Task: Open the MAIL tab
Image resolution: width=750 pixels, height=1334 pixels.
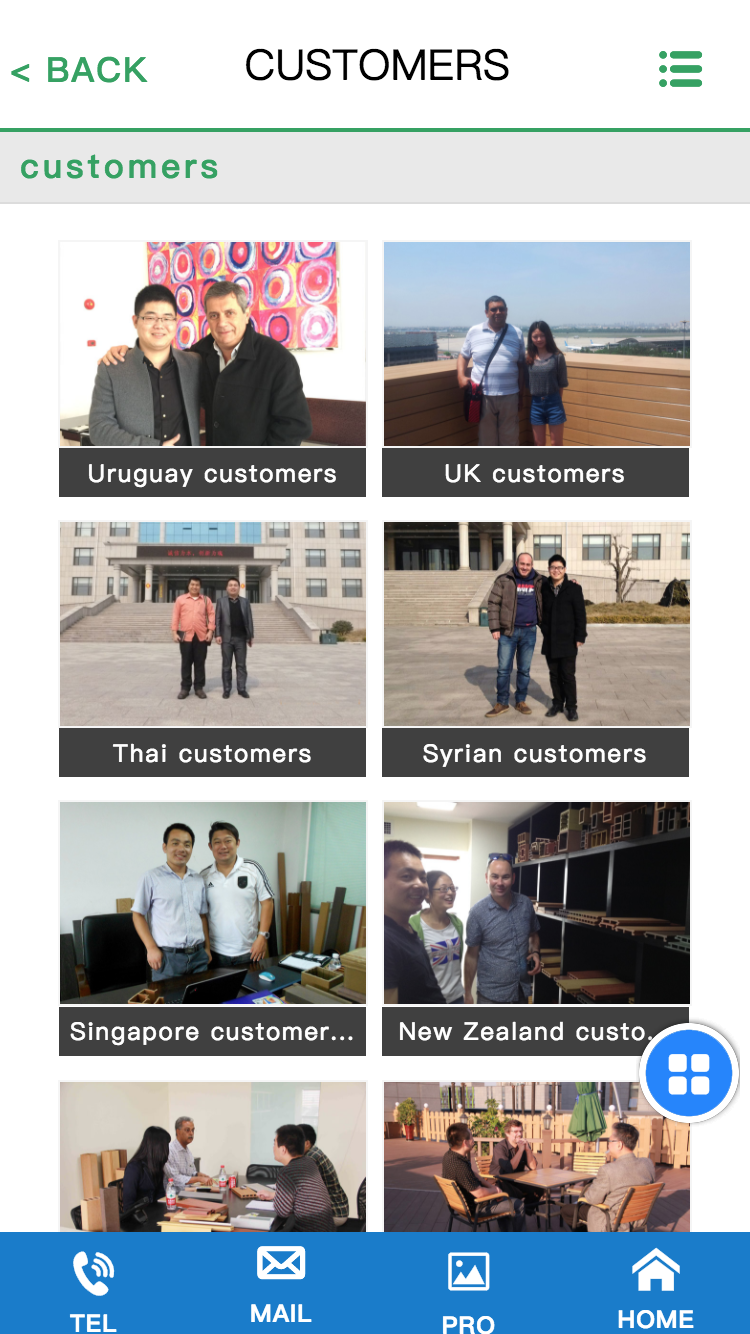Action: 281,1284
